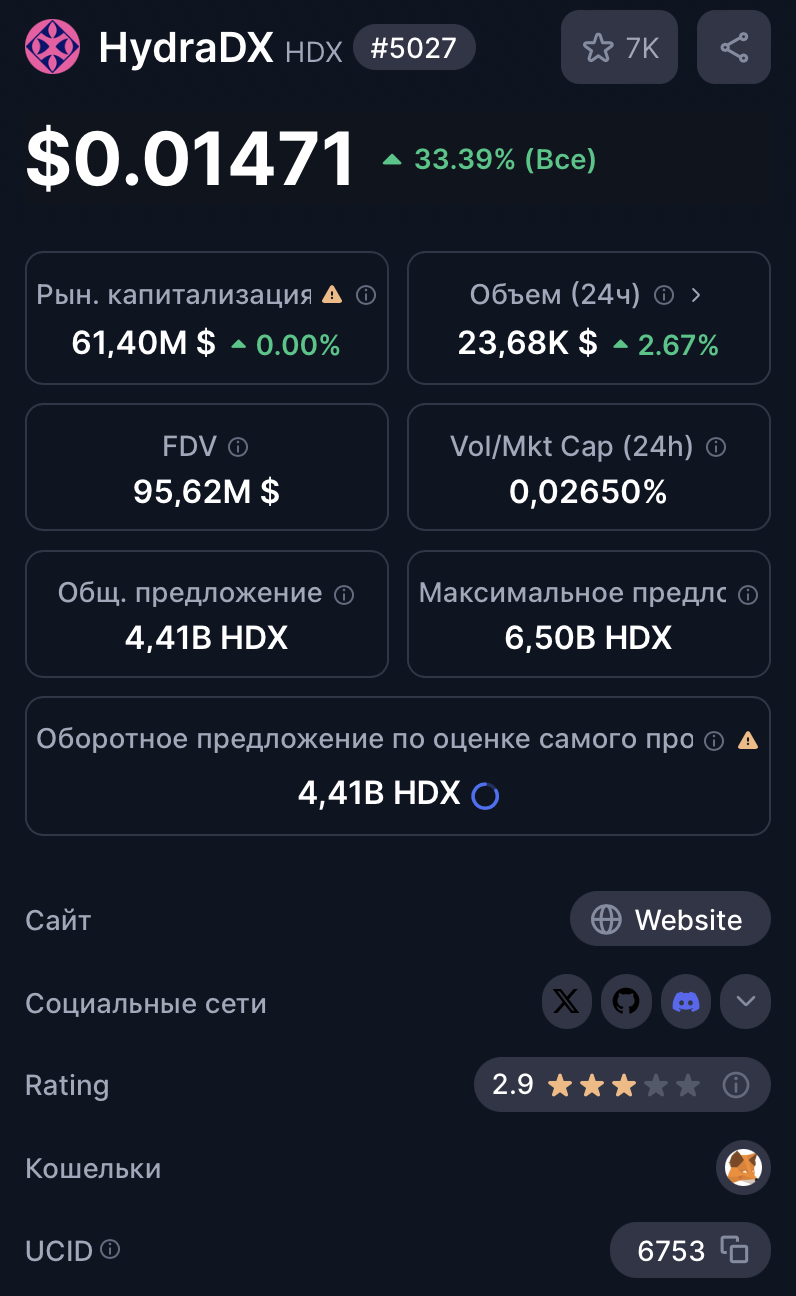Open the market cap info tooltip
The height and width of the screenshot is (1296, 796).
tap(366, 295)
